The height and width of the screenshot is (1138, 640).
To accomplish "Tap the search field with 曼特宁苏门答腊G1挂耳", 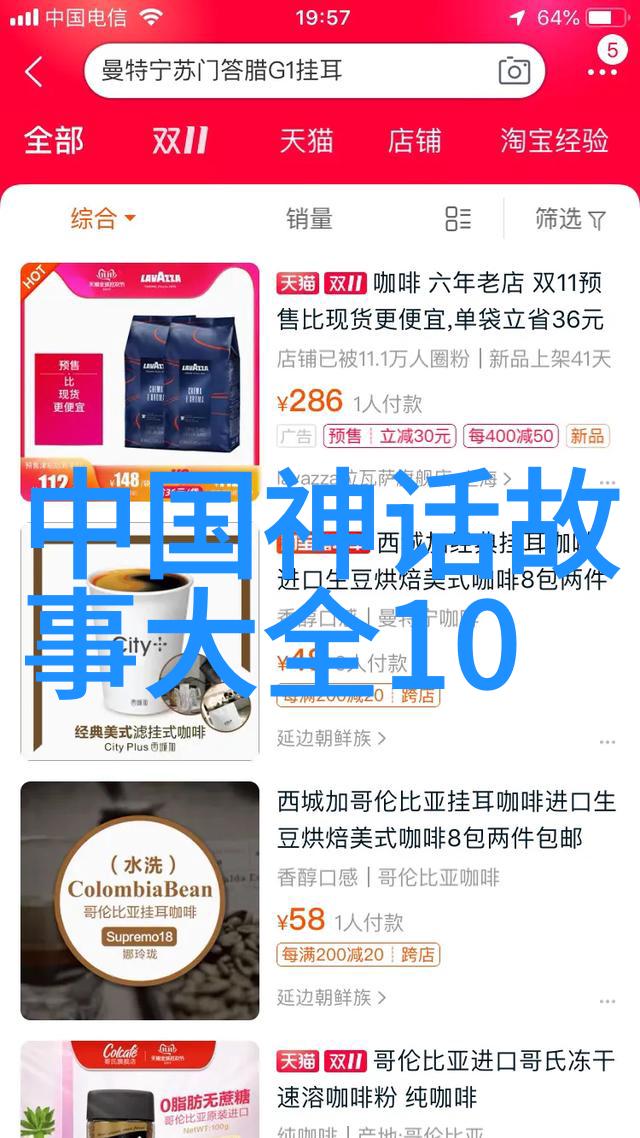I will point(290,71).
